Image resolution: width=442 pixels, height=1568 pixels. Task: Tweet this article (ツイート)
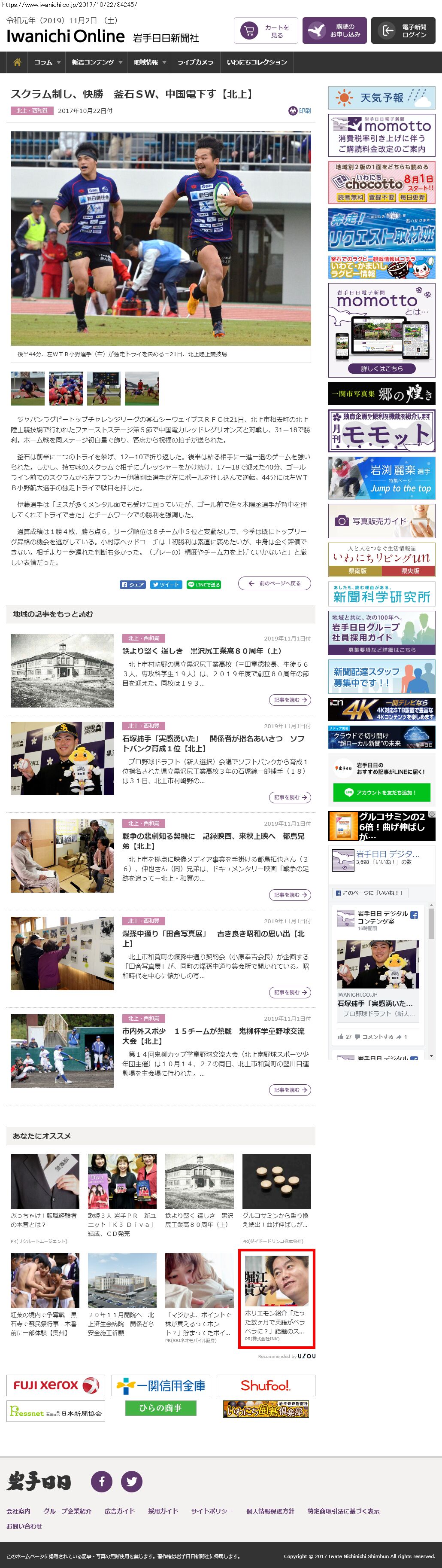pyautogui.click(x=165, y=584)
